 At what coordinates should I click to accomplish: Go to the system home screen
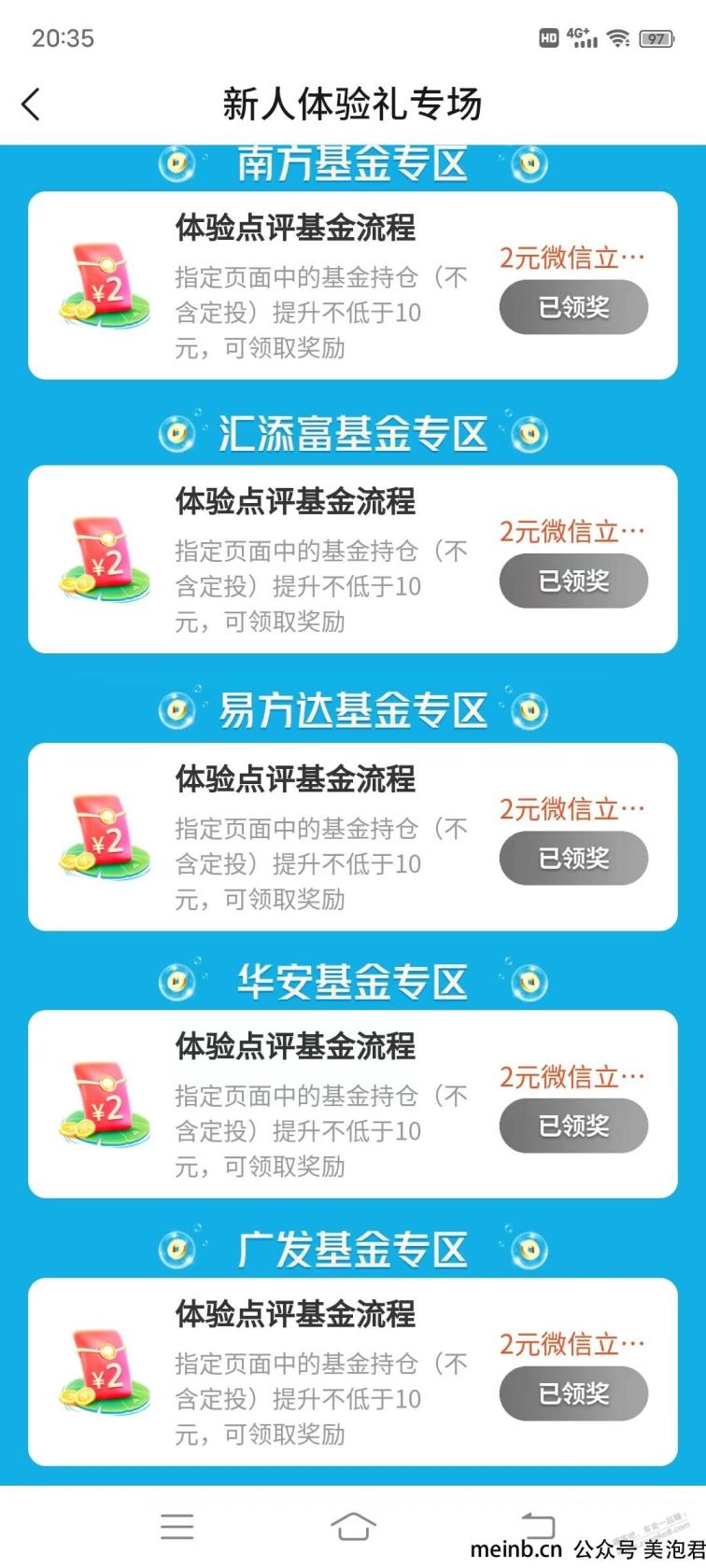tap(353, 1526)
